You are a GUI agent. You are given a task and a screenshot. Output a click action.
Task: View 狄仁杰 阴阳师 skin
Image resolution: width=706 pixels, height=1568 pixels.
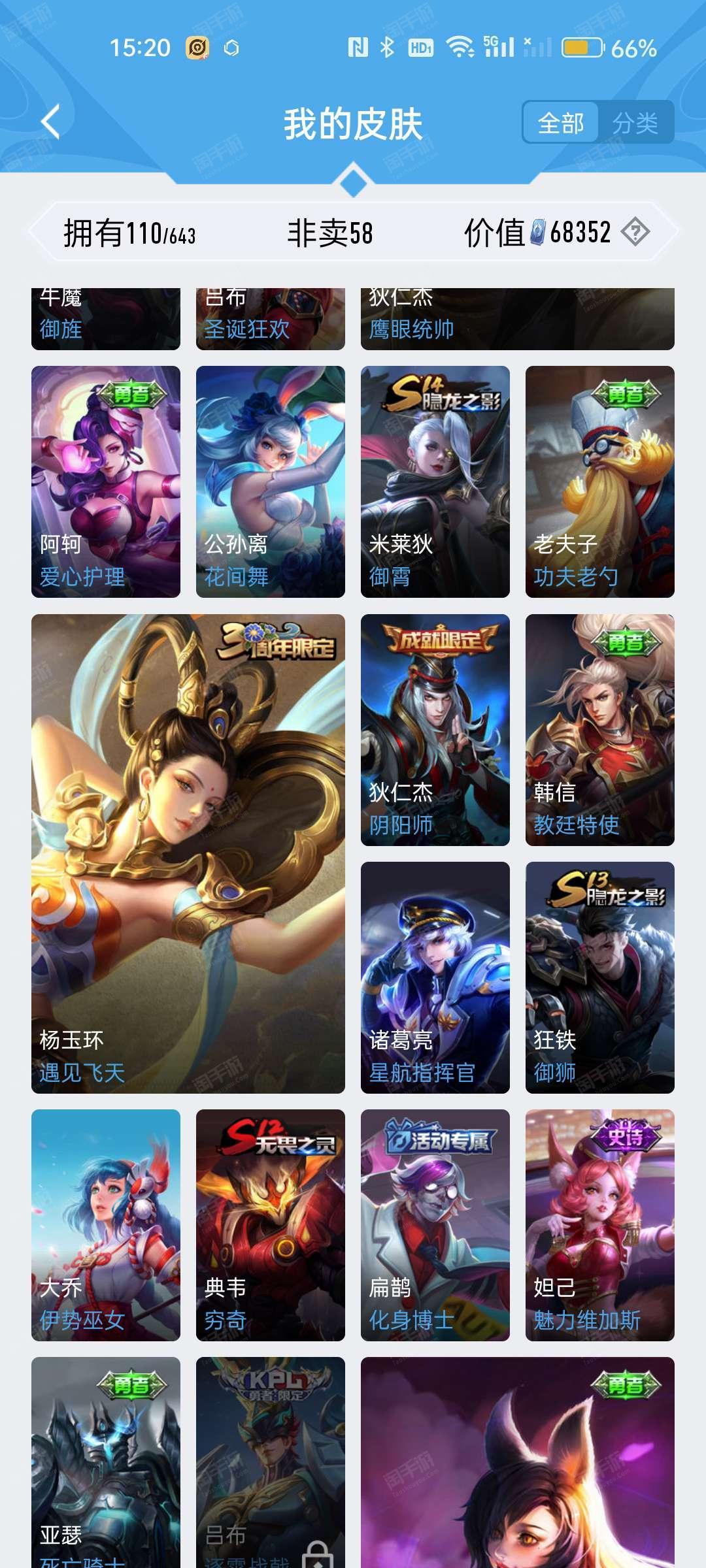click(x=435, y=730)
